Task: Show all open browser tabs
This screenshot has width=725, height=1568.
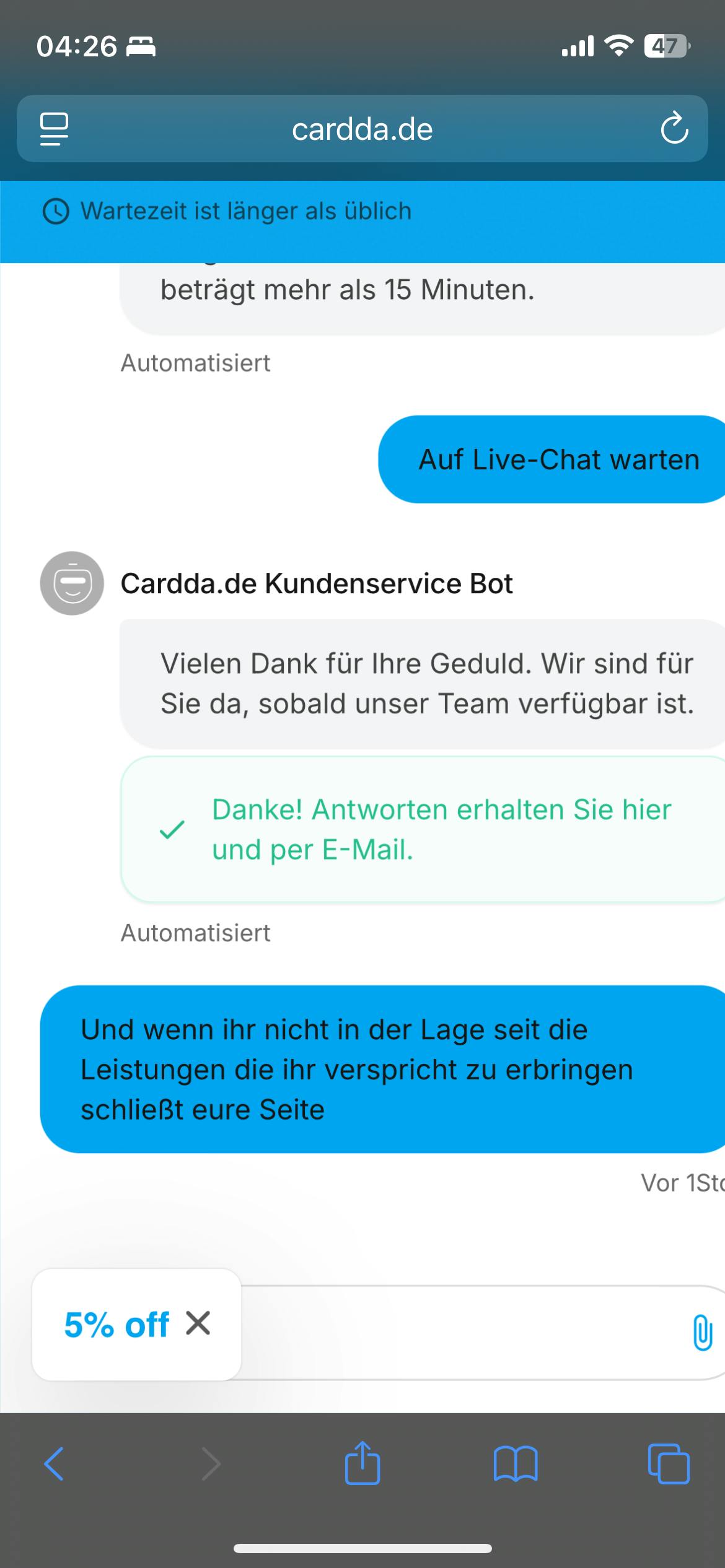Action: pos(669,1464)
